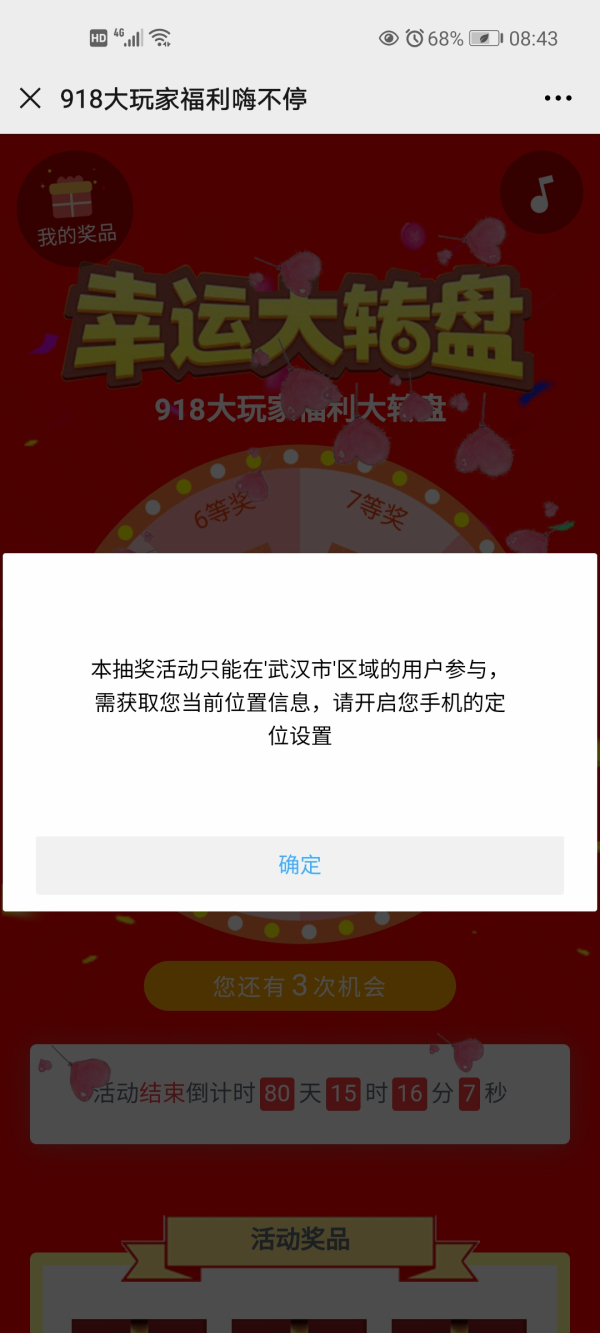Open the three-dot overflow menu
This screenshot has height=1333, width=600.
(x=558, y=98)
